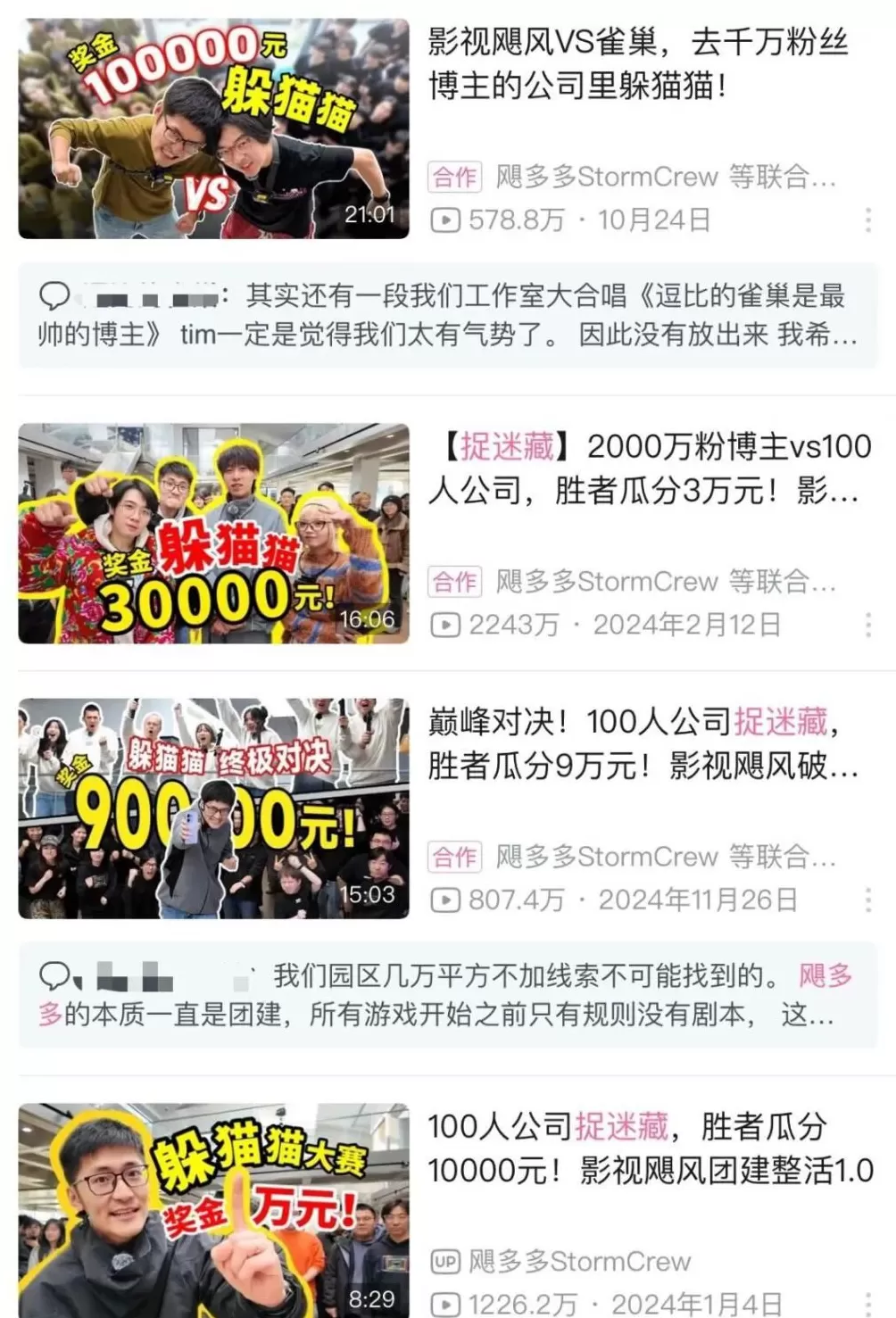Open the three-dot options menu of the third video

pos(869,898)
